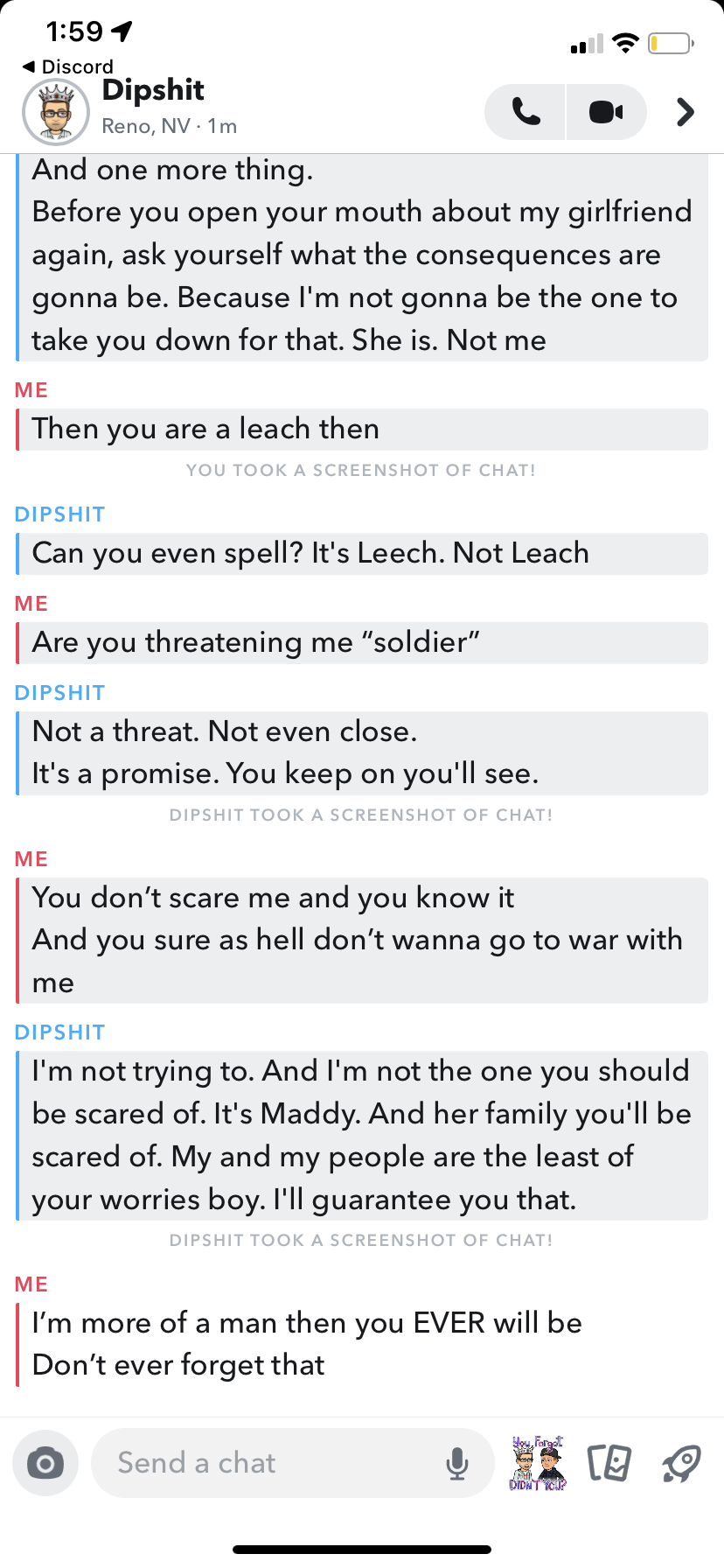Tap the right chevron arrow in header
This screenshot has width=724, height=1568.
click(x=686, y=112)
